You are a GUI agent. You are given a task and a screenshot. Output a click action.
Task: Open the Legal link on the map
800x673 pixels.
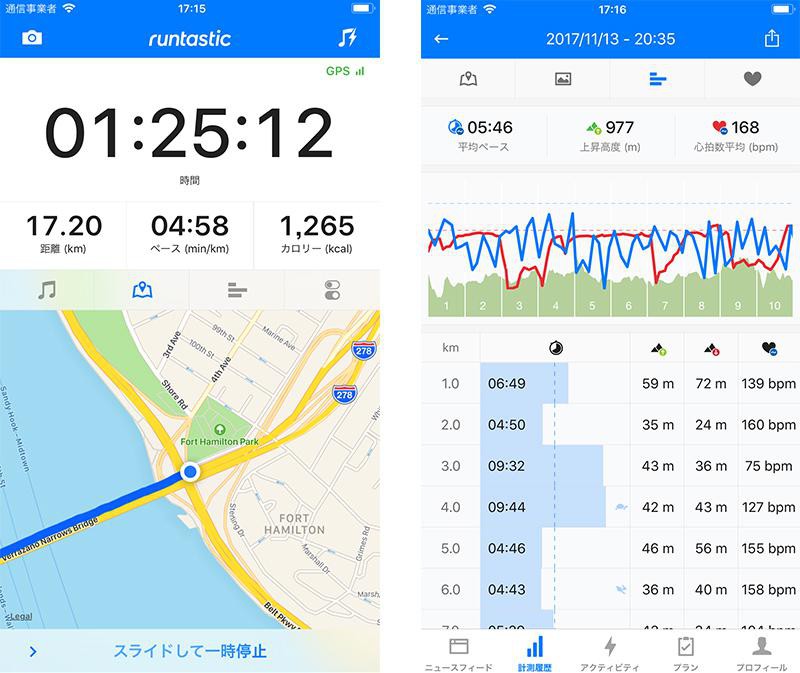click(x=20, y=617)
